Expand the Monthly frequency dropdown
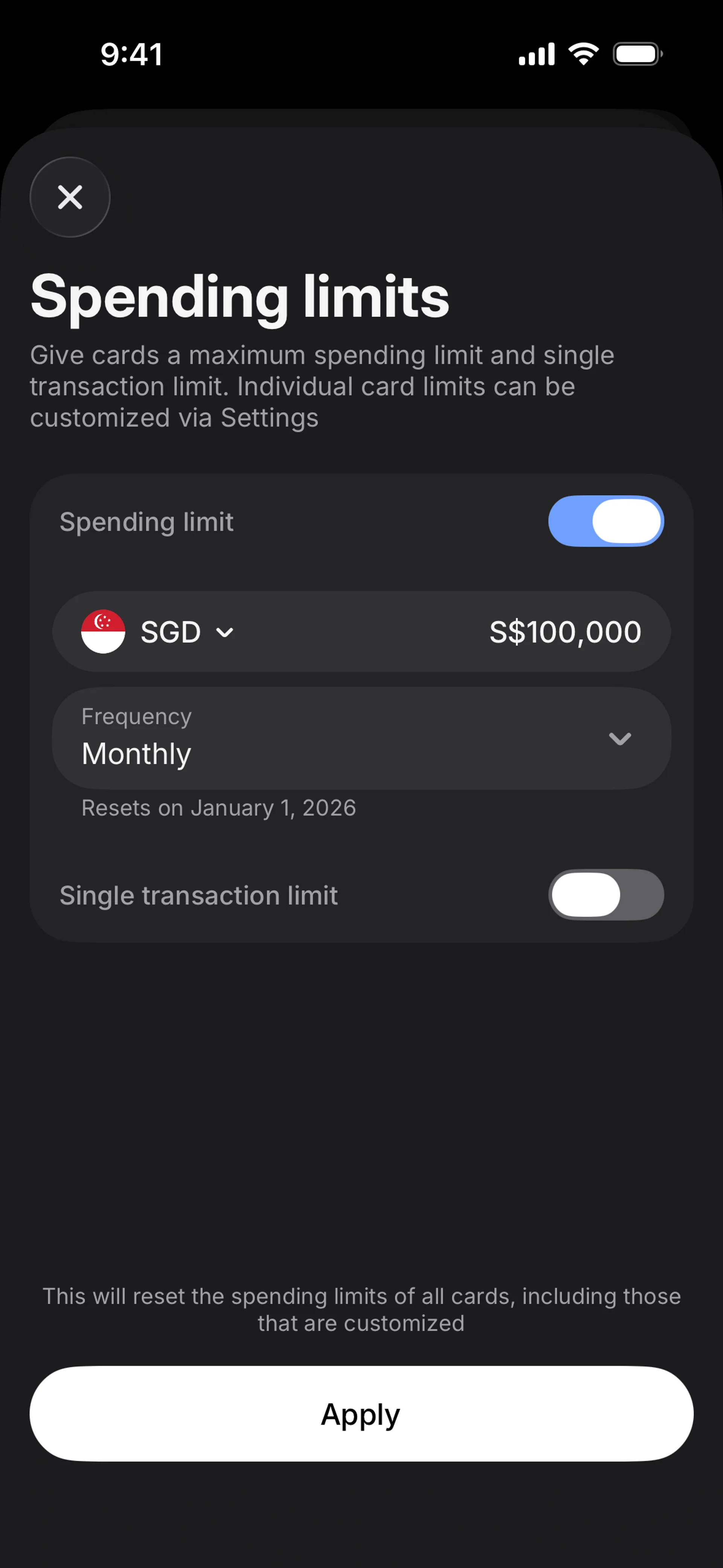The width and height of the screenshot is (723, 1568). 361,738
